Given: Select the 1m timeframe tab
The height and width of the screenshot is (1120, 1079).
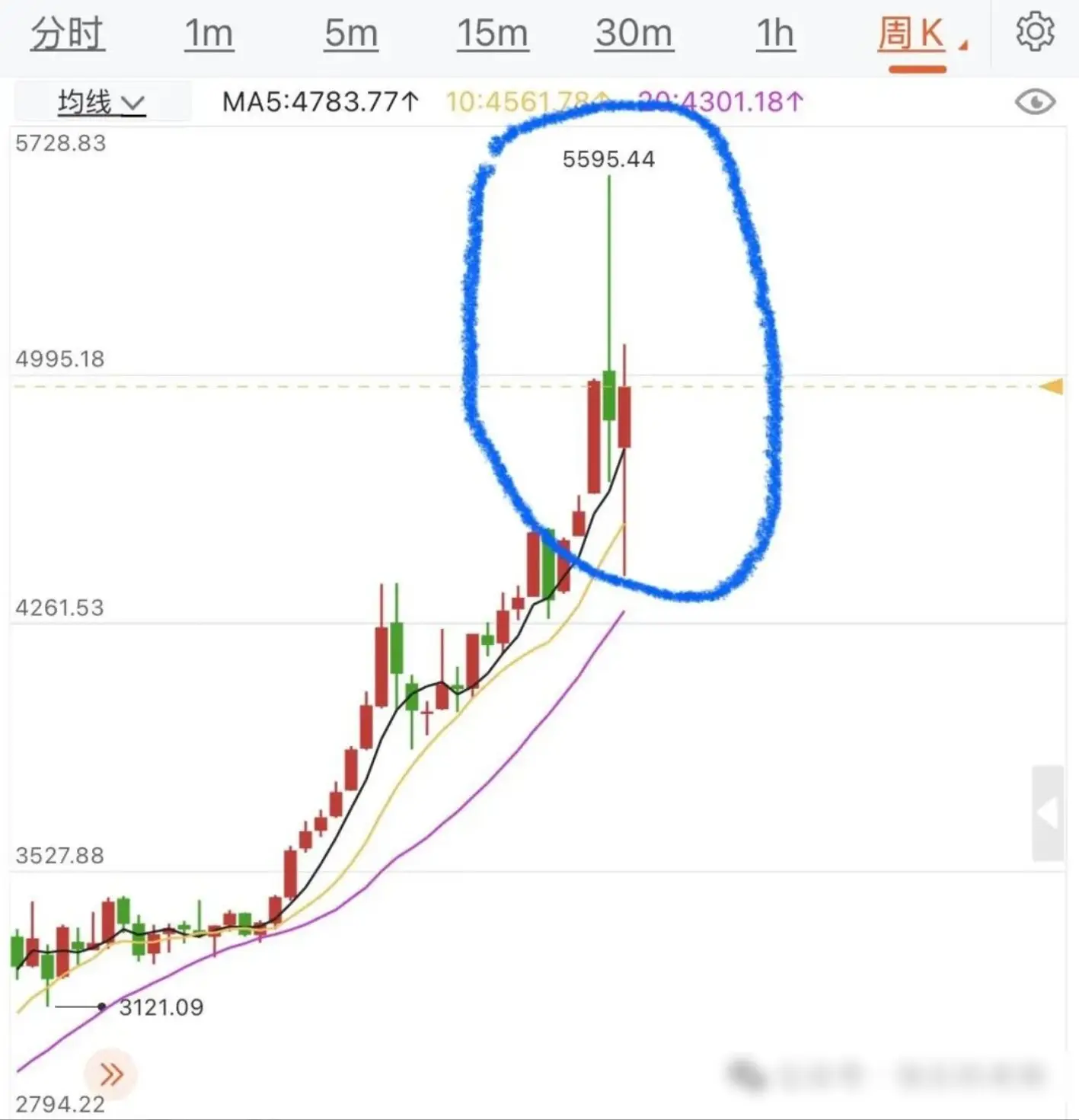Looking at the screenshot, I should coord(208,32).
